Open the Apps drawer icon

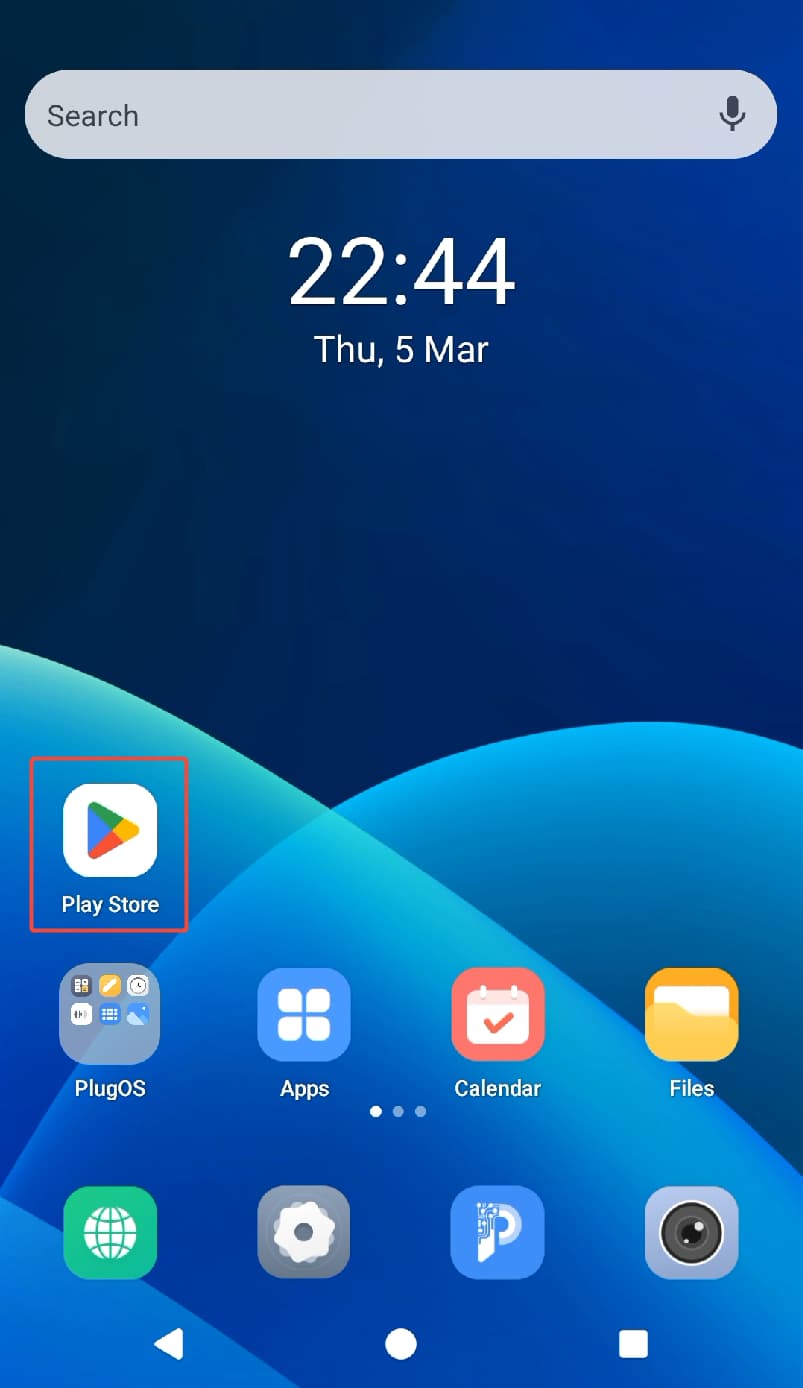click(304, 1014)
